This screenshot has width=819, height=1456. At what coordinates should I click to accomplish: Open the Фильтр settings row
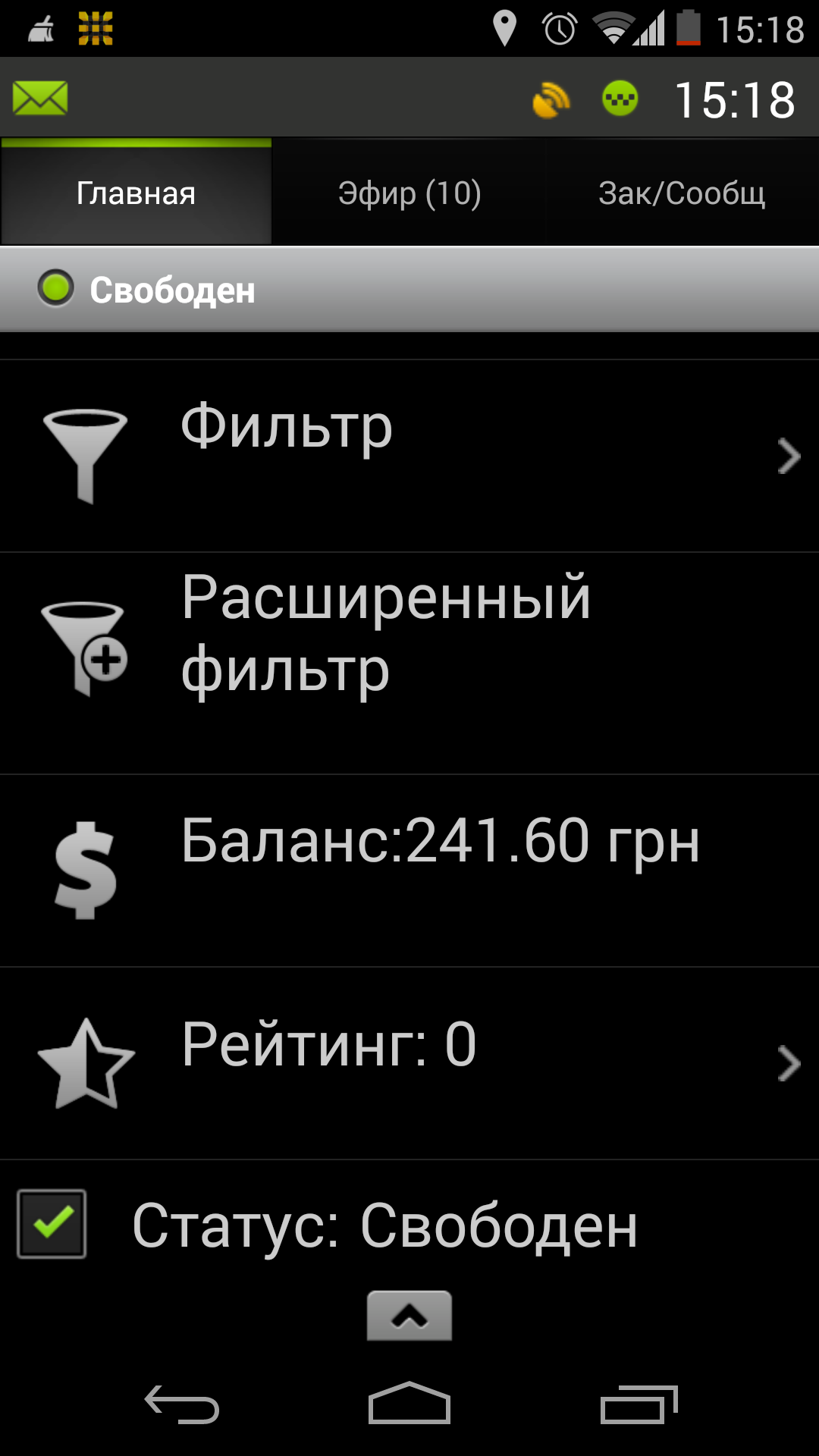(409, 456)
